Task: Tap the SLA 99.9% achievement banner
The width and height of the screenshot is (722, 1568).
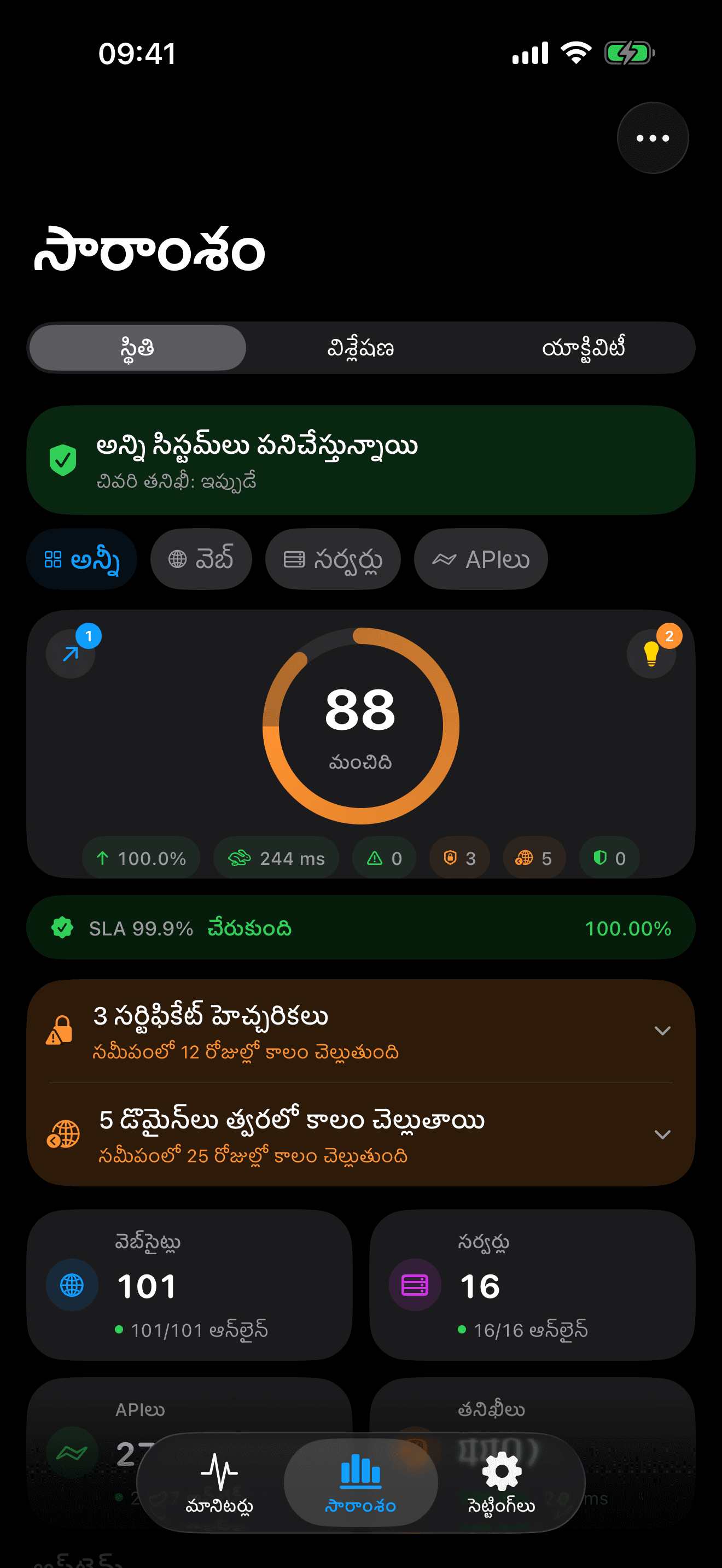Action: 360,928
